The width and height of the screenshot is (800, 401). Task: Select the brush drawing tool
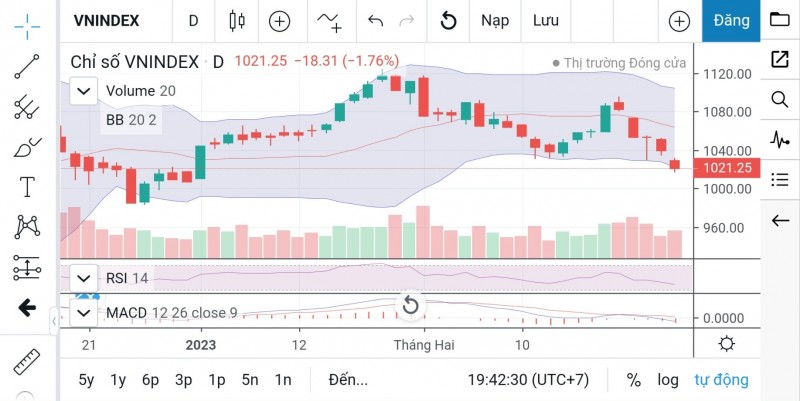(27, 147)
